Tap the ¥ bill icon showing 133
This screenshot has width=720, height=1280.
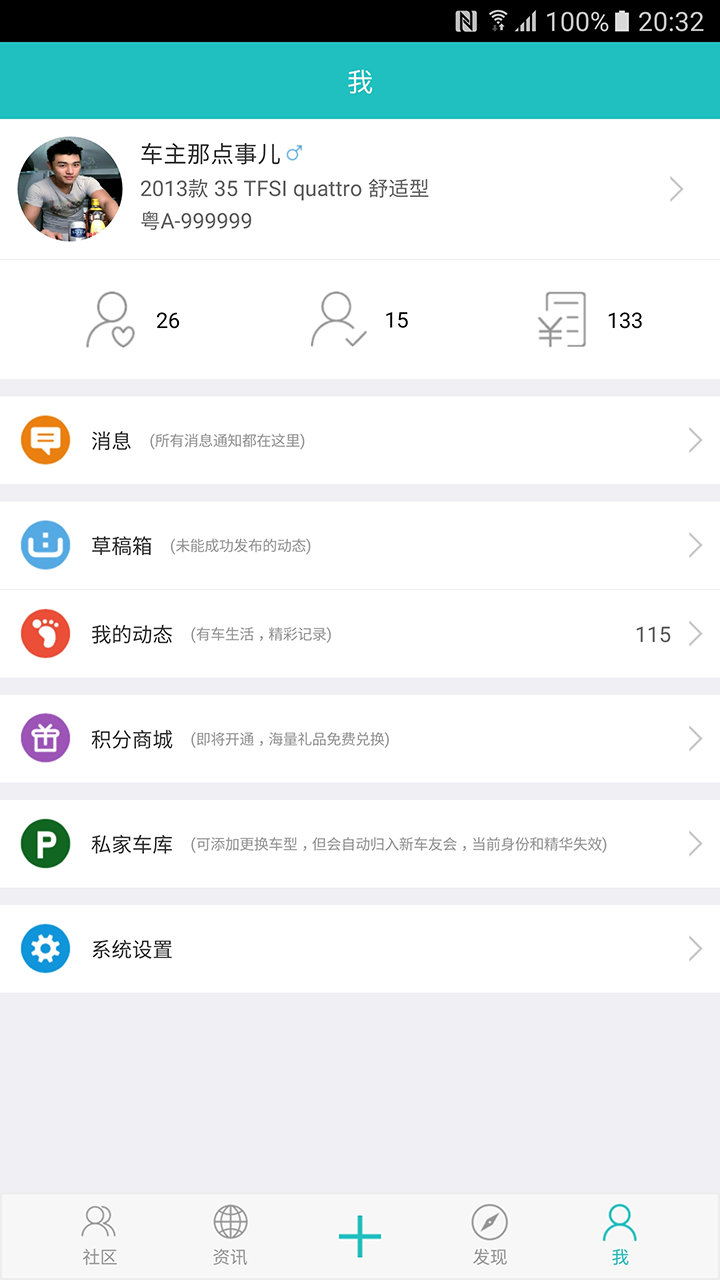coord(562,320)
